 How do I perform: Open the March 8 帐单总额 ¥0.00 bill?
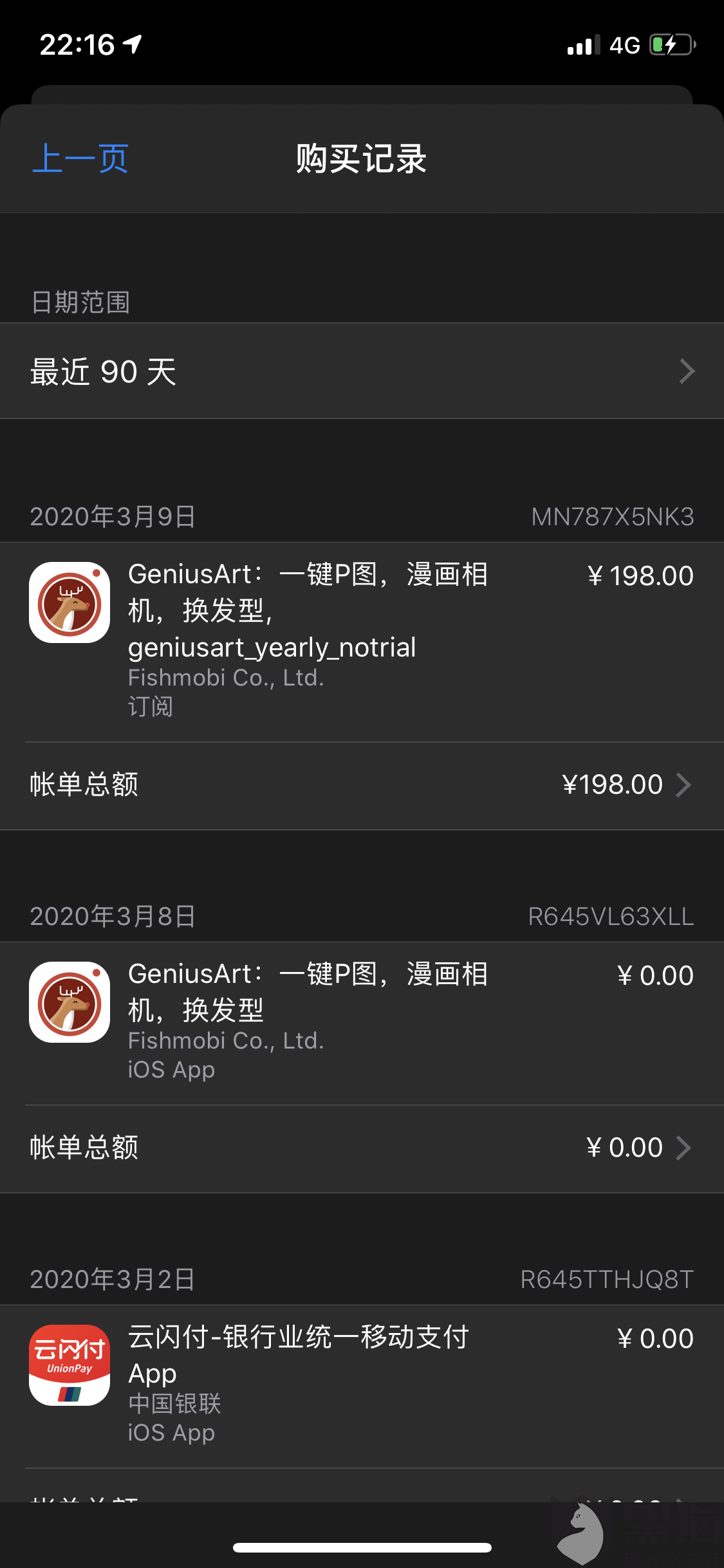362,1148
